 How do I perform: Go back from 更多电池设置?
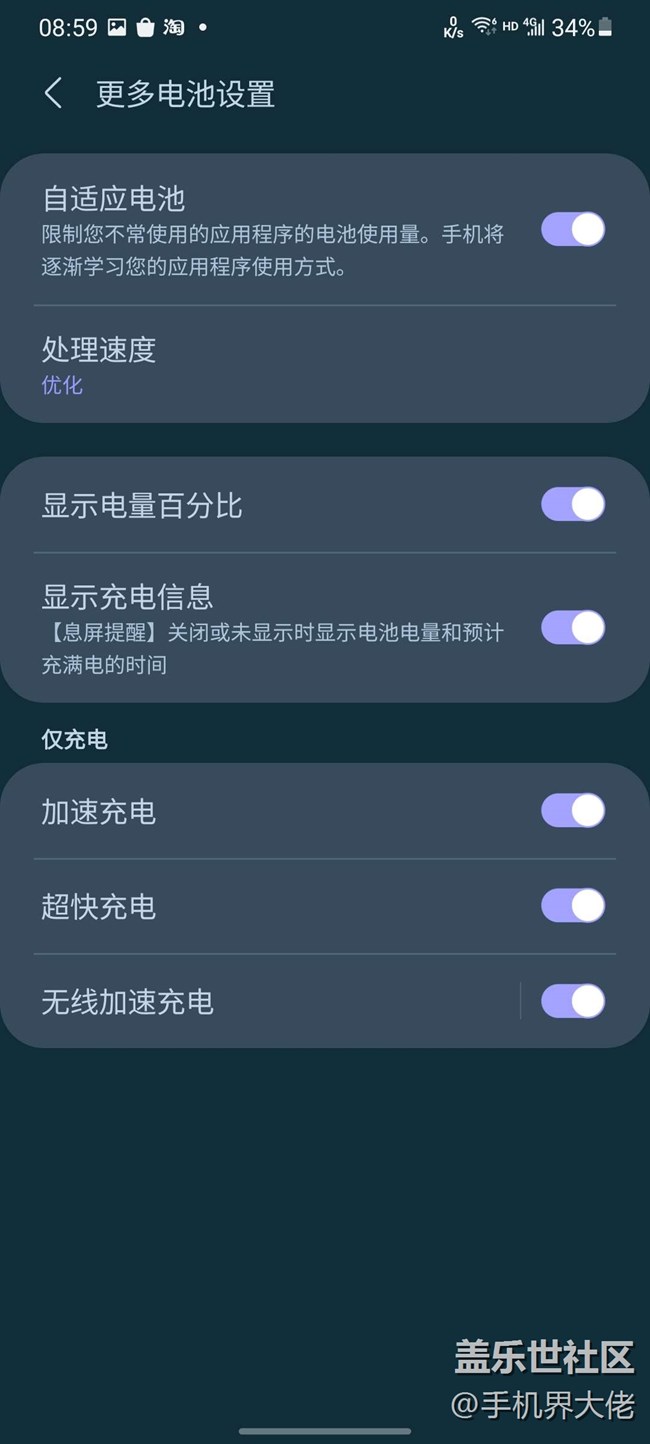pos(54,94)
